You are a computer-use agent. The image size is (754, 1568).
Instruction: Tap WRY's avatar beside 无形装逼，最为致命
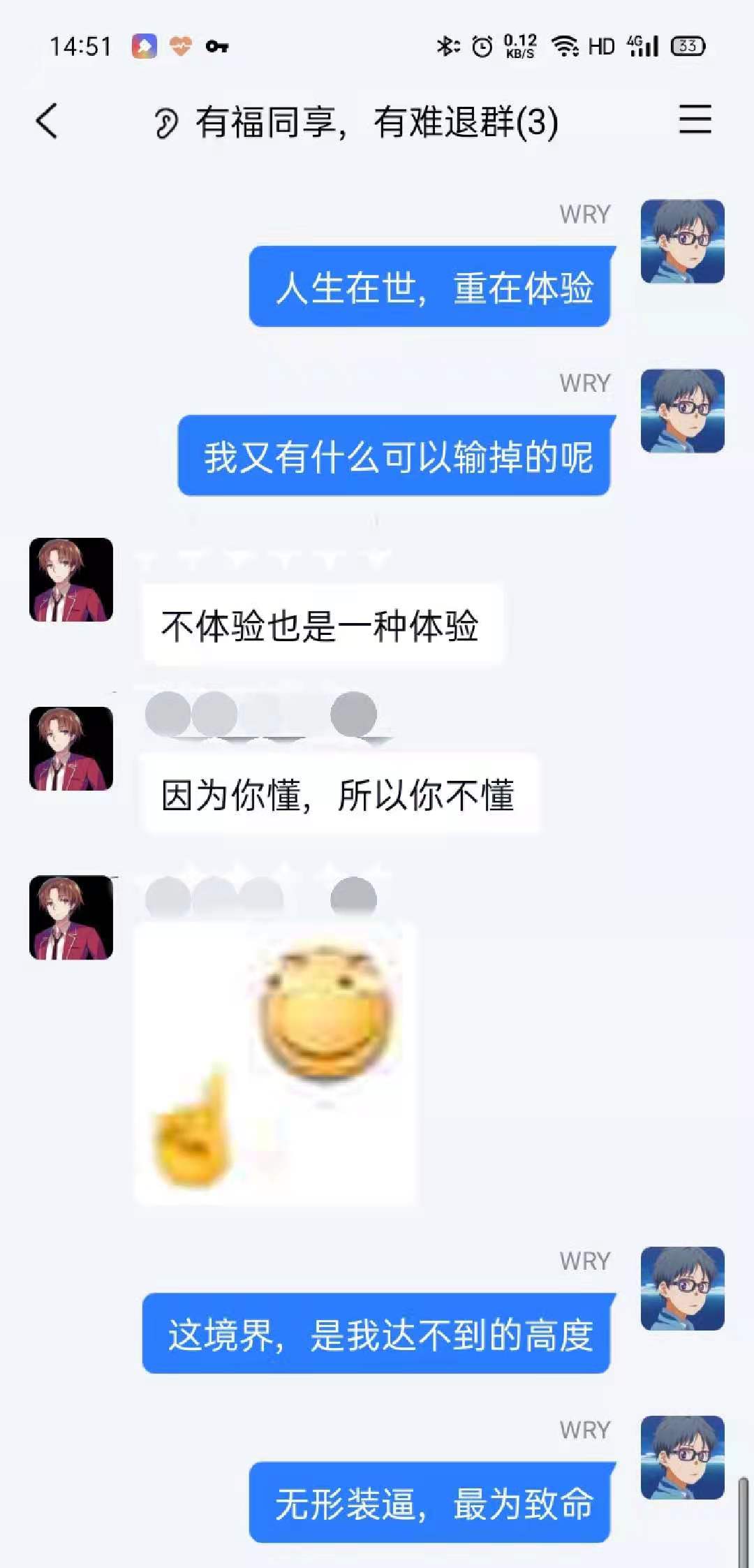pos(682,1457)
